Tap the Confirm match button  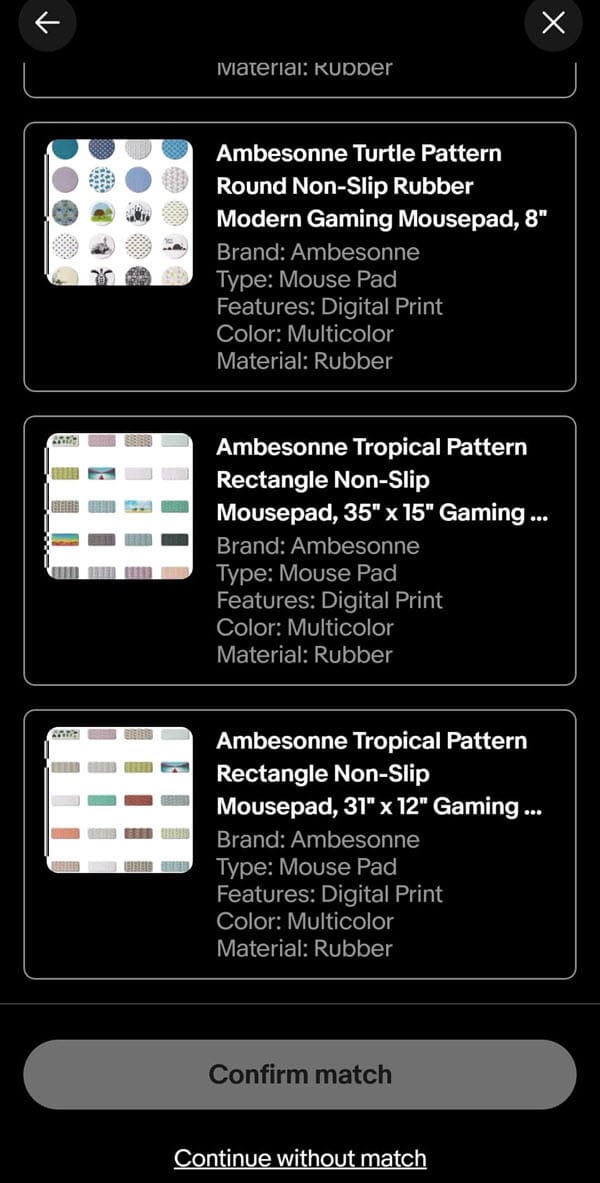pyautogui.click(x=300, y=1074)
